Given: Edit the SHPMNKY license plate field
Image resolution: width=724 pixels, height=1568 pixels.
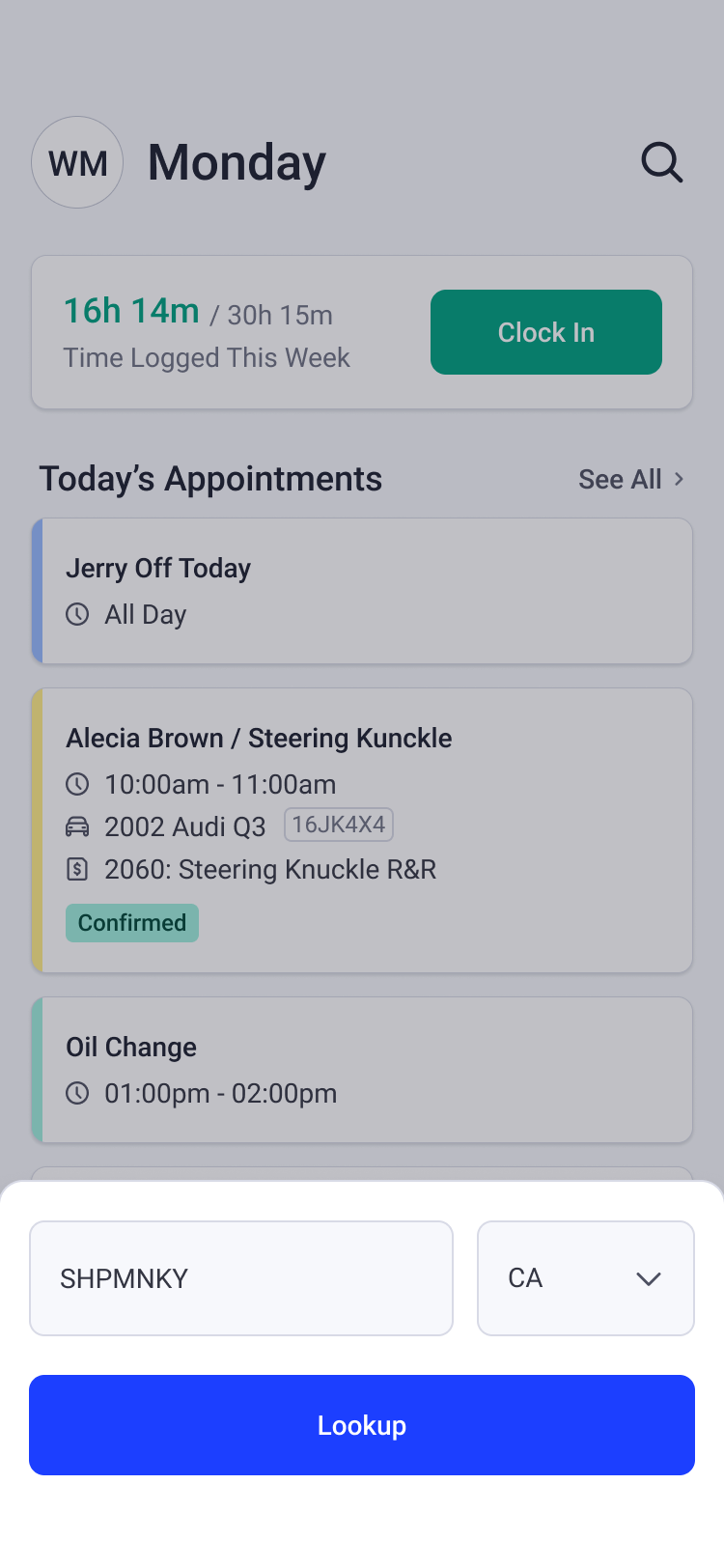Looking at the screenshot, I should coord(241,1278).
